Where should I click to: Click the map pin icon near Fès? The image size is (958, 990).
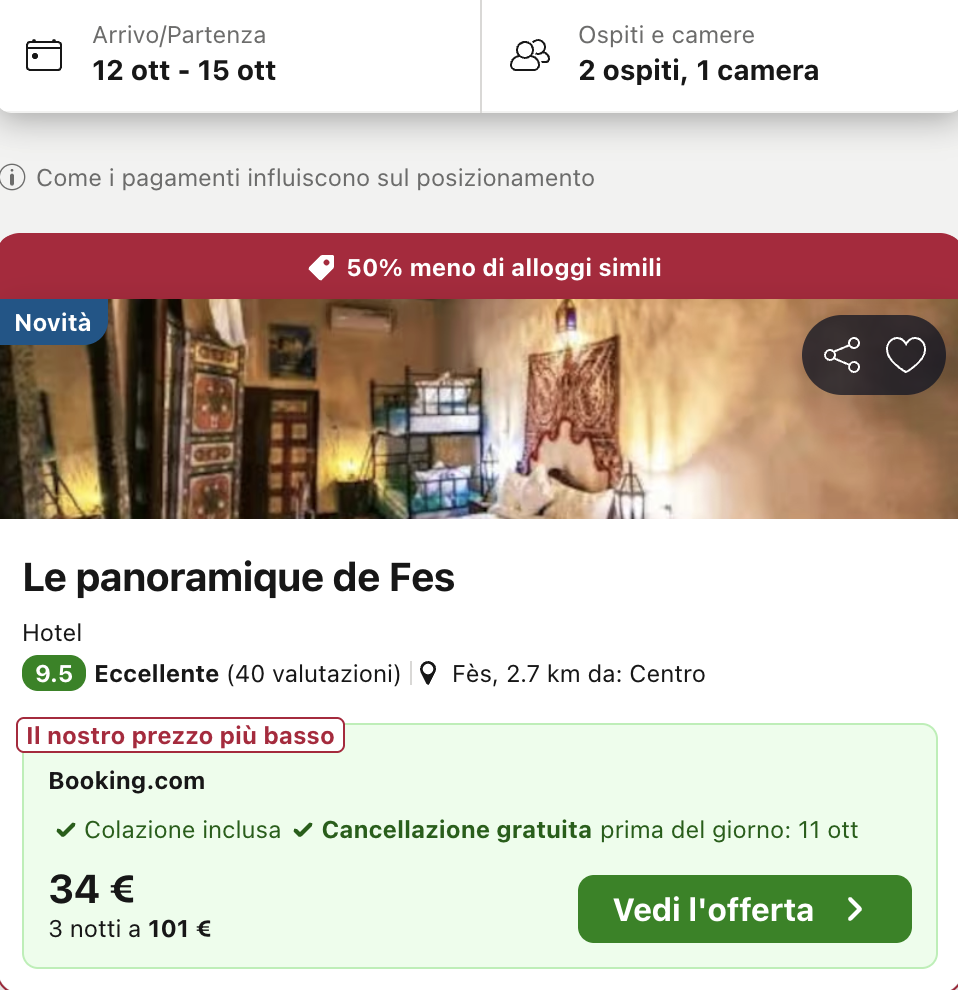[430, 673]
